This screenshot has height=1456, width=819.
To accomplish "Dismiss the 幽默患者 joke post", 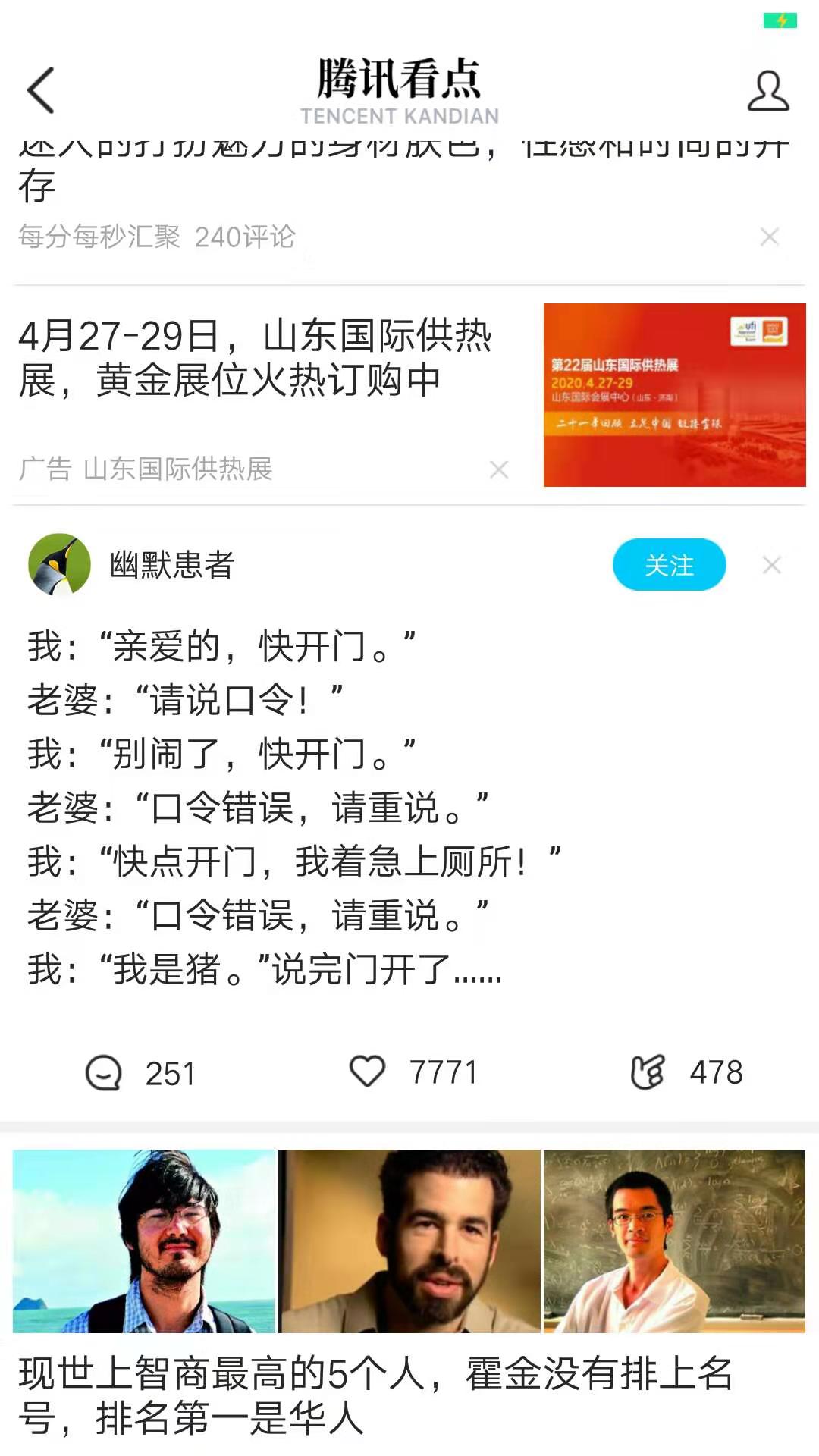I will point(771,565).
